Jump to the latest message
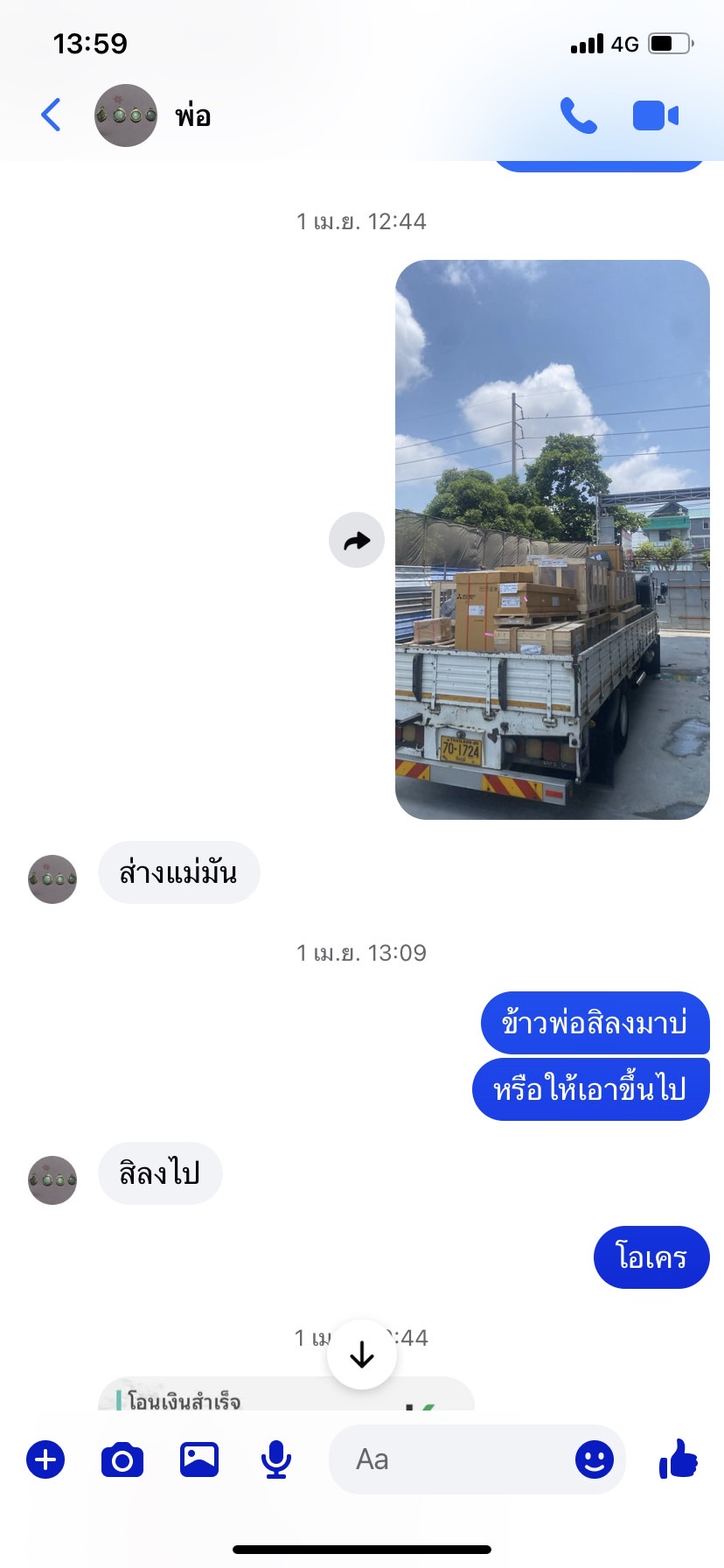The width and height of the screenshot is (724, 1568). point(362,1354)
